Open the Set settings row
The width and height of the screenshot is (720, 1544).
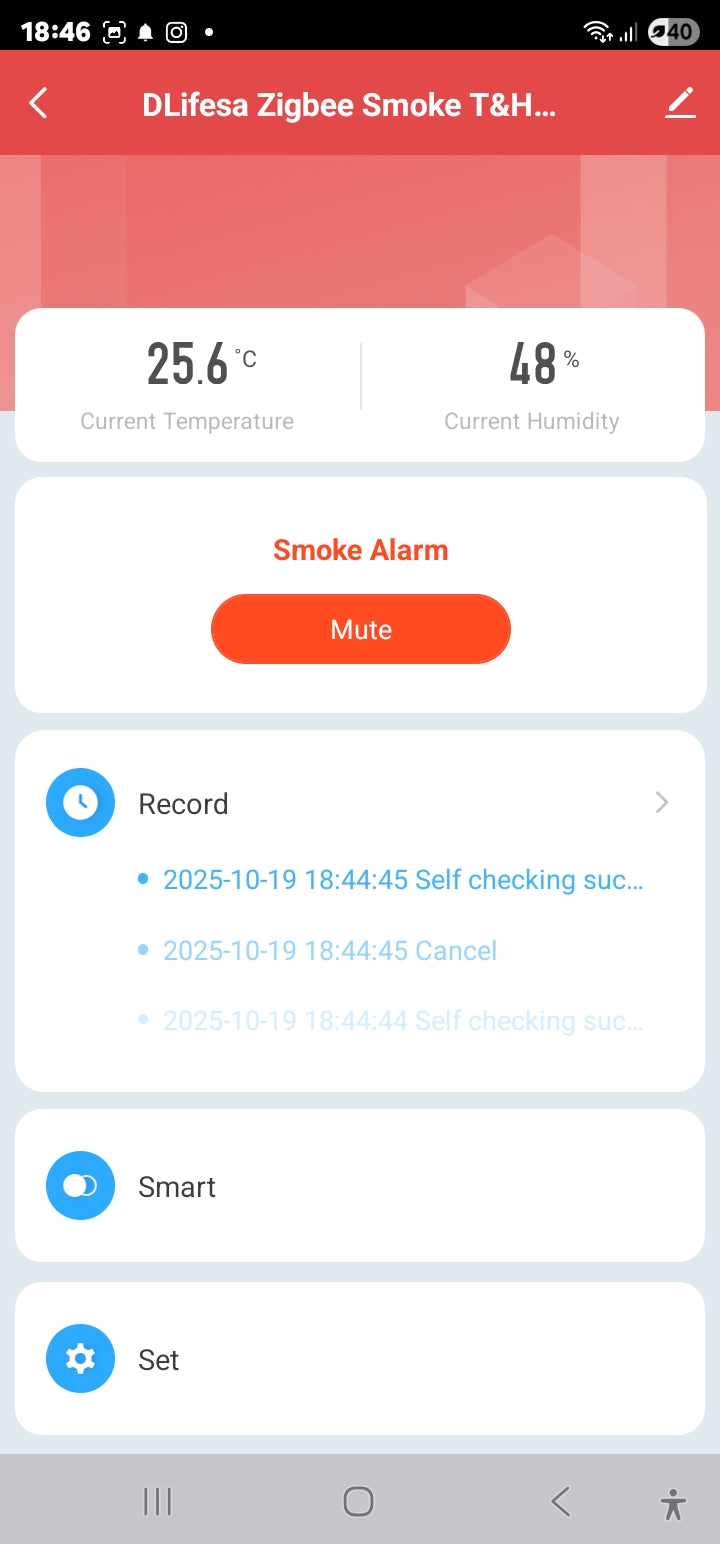point(360,1359)
